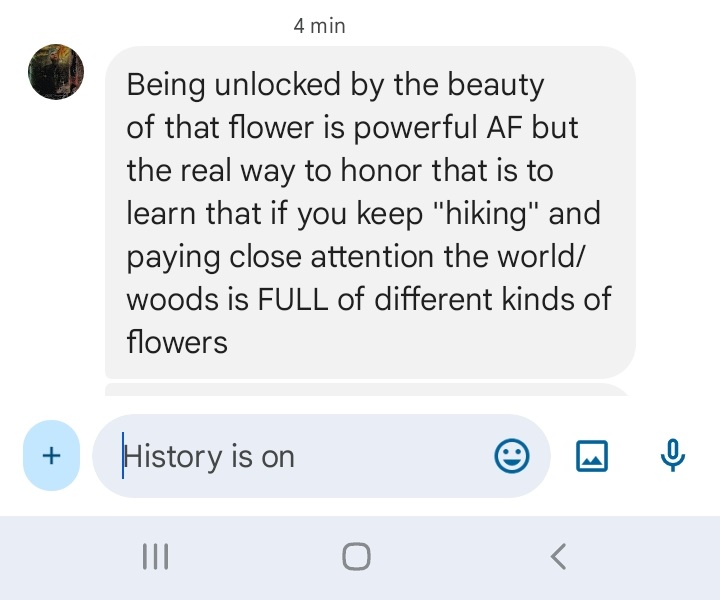The image size is (720, 600).
Task: Record a voice message with microphone
Action: pyautogui.click(x=673, y=456)
